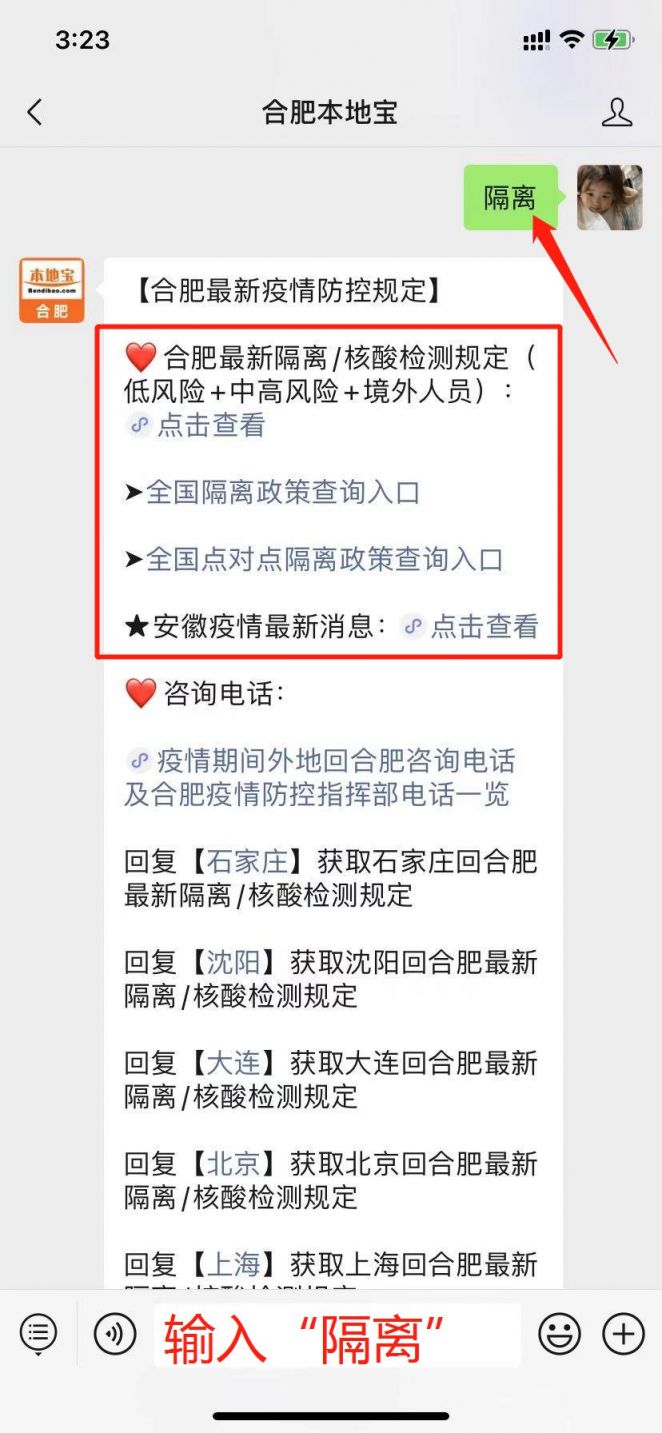Viewport: 662px width, 1433px height.
Task: Tap the 石家庄 keyword link
Action: coord(247,862)
